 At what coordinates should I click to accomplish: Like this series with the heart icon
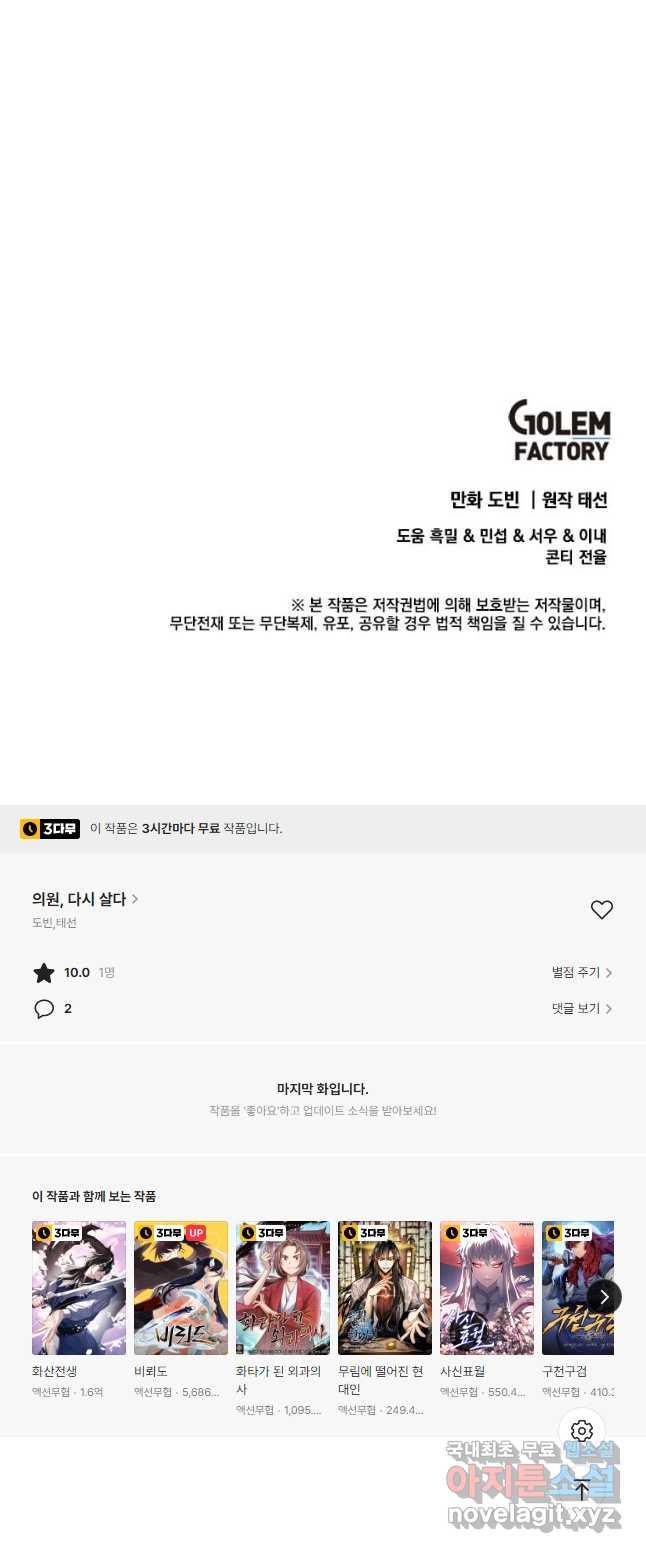[601, 910]
